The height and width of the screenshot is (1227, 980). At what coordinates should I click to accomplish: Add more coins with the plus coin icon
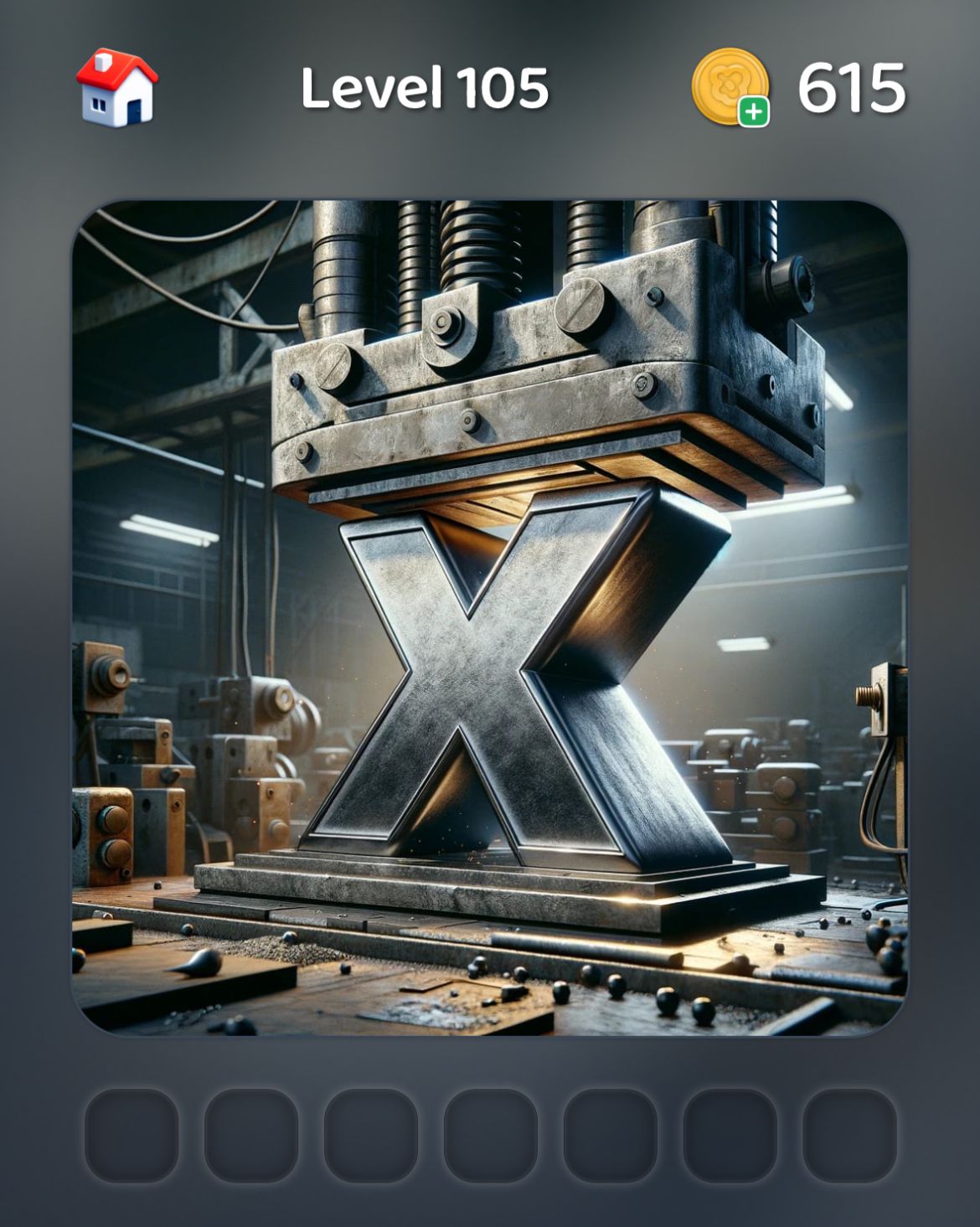pos(731,88)
